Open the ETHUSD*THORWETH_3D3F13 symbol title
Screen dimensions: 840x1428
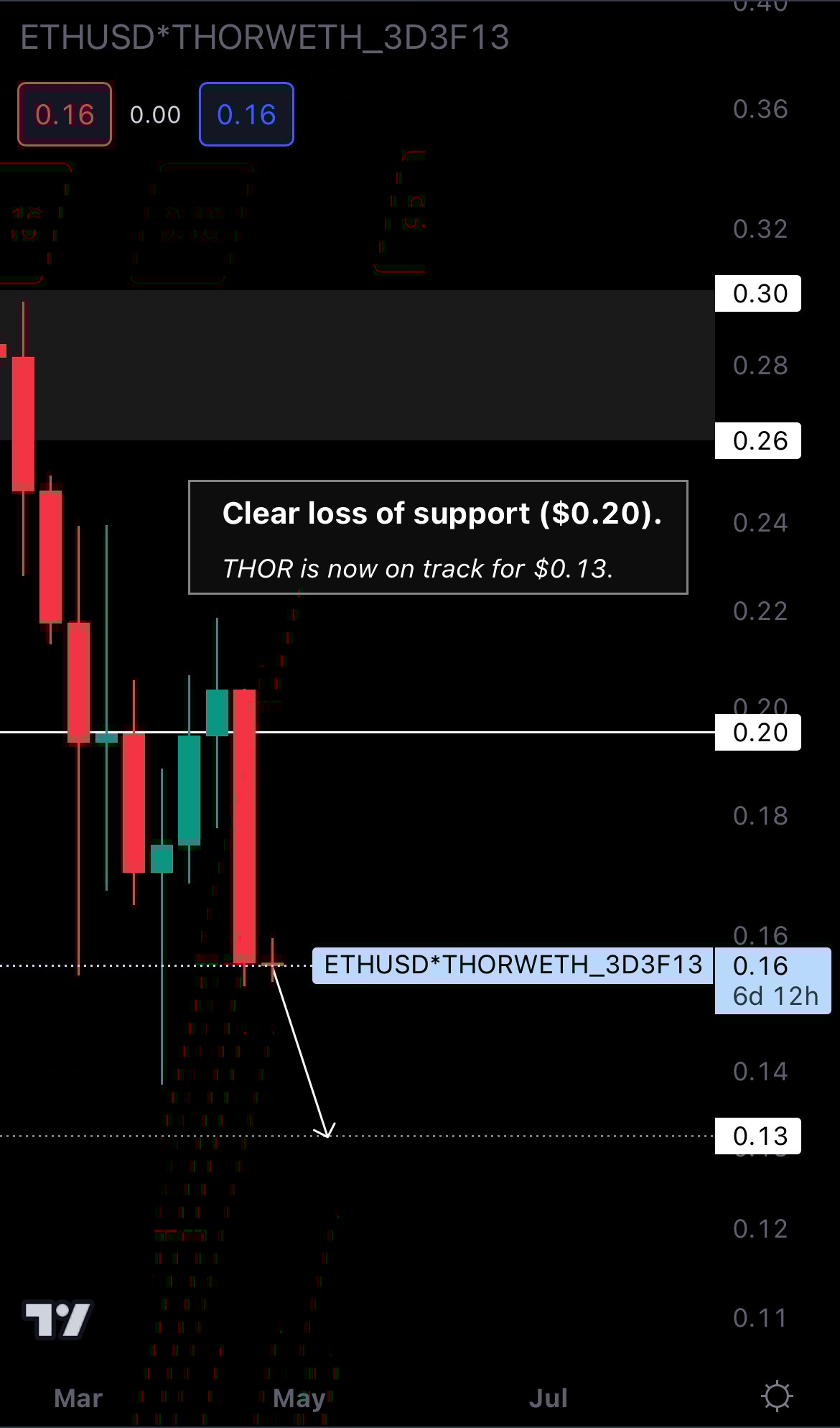(264, 38)
